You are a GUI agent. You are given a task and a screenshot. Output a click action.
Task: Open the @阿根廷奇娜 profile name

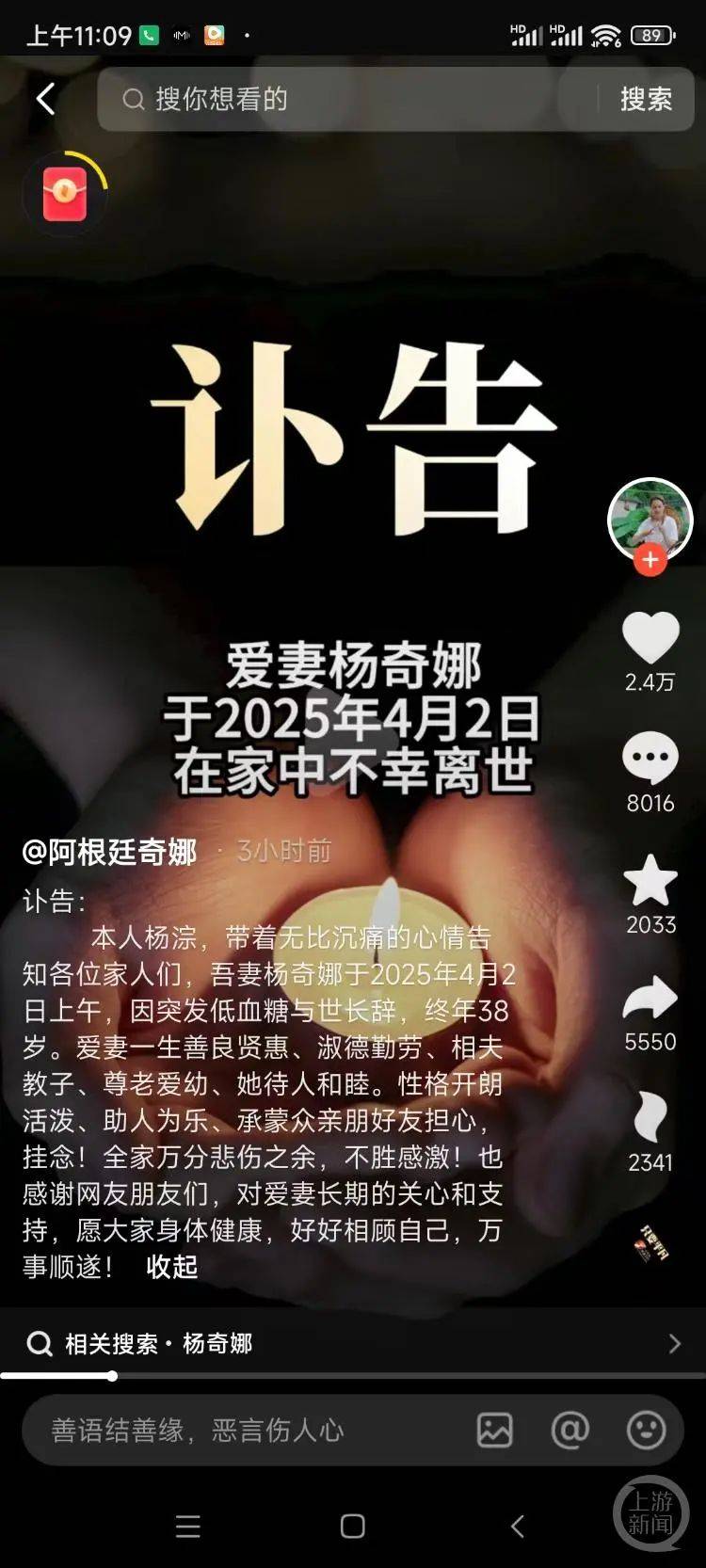(109, 852)
